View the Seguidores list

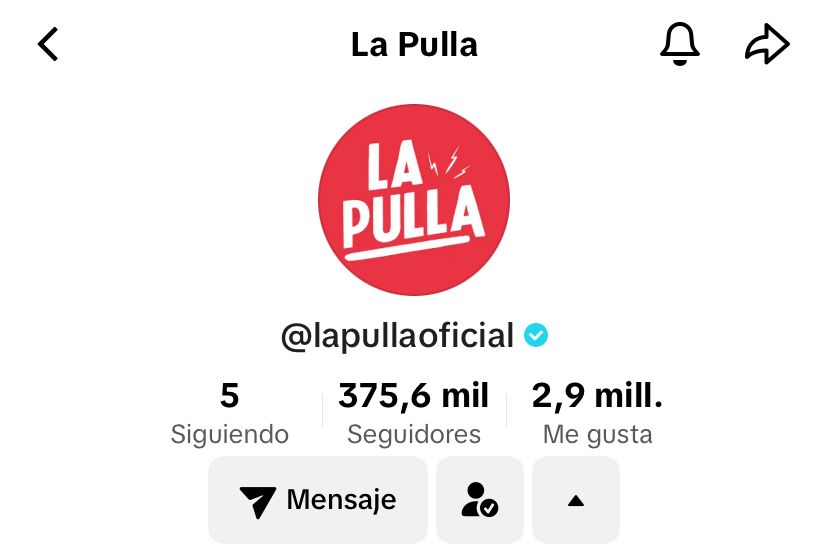tap(414, 412)
